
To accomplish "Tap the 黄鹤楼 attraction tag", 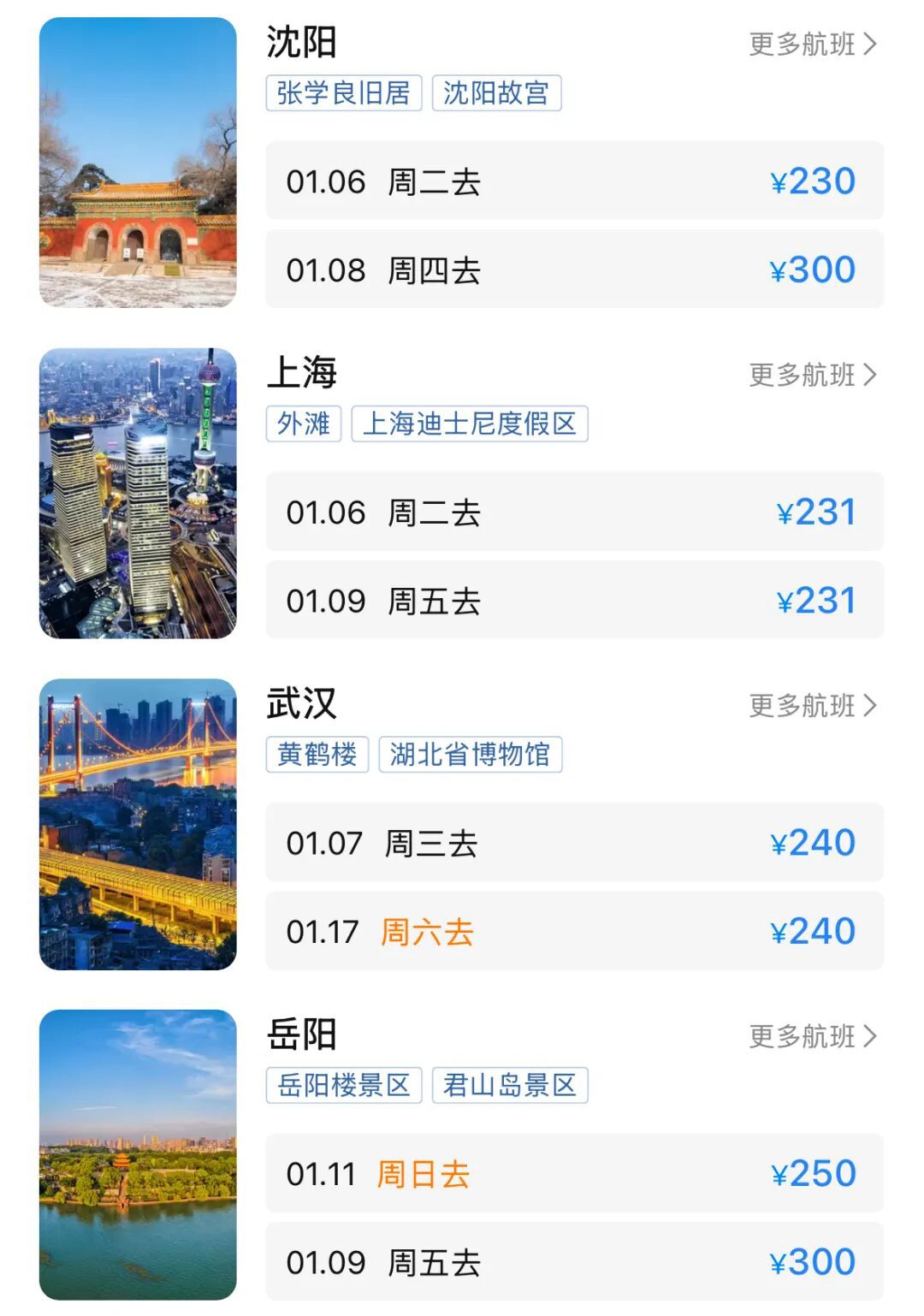I will tap(317, 755).
